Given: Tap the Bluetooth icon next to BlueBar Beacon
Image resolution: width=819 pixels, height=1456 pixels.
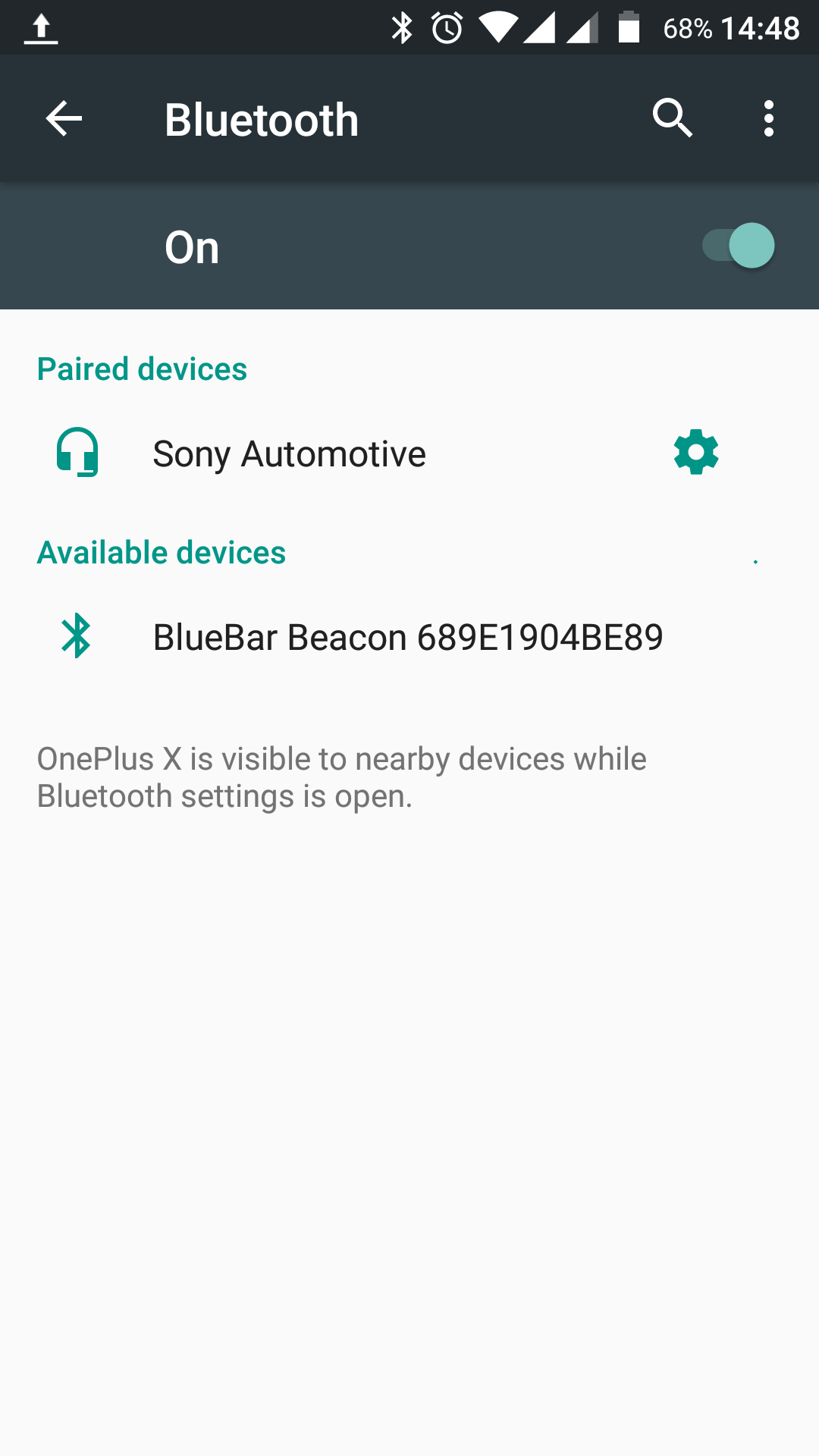Looking at the screenshot, I should (78, 636).
